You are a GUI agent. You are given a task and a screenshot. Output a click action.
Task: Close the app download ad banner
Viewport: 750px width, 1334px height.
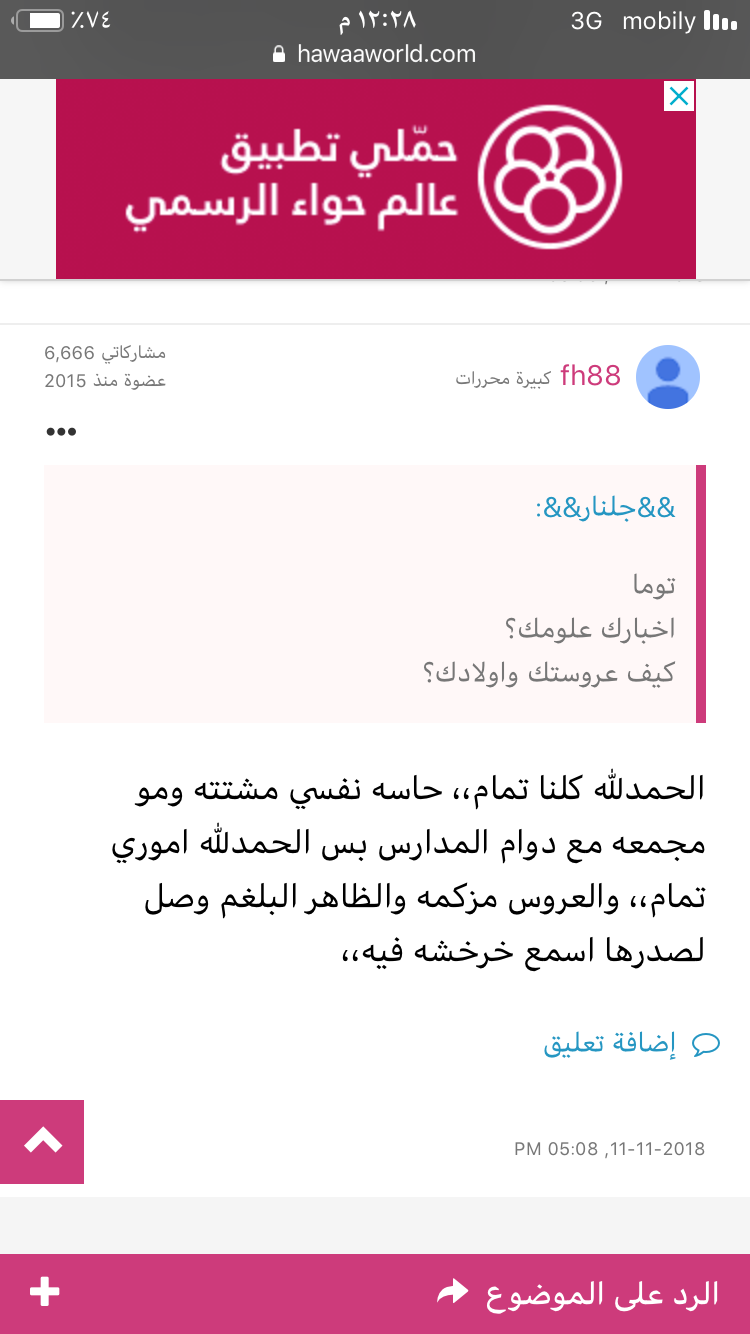679,97
